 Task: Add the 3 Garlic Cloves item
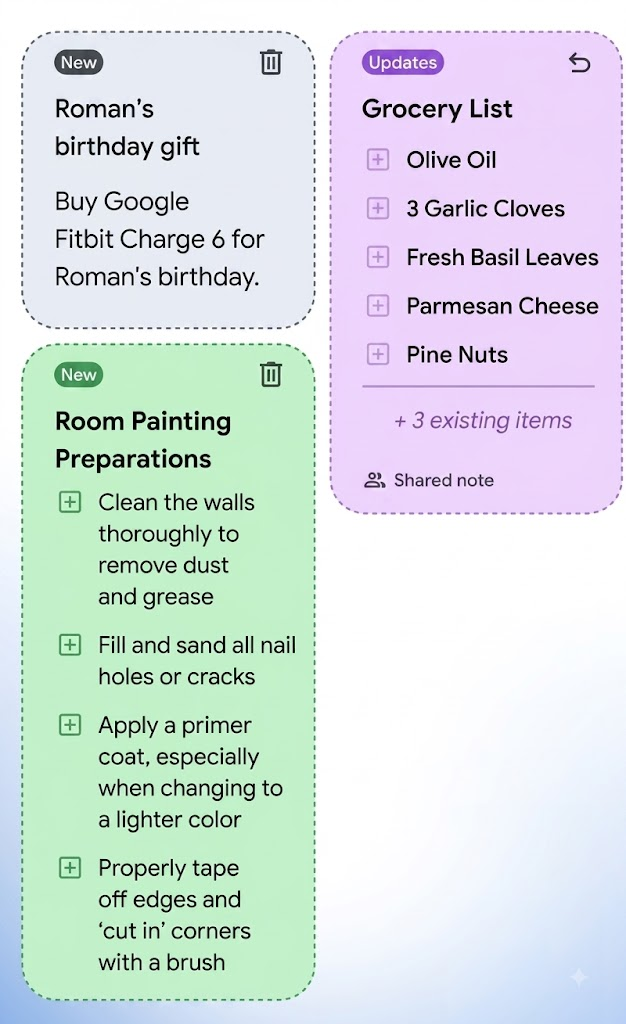[377, 208]
